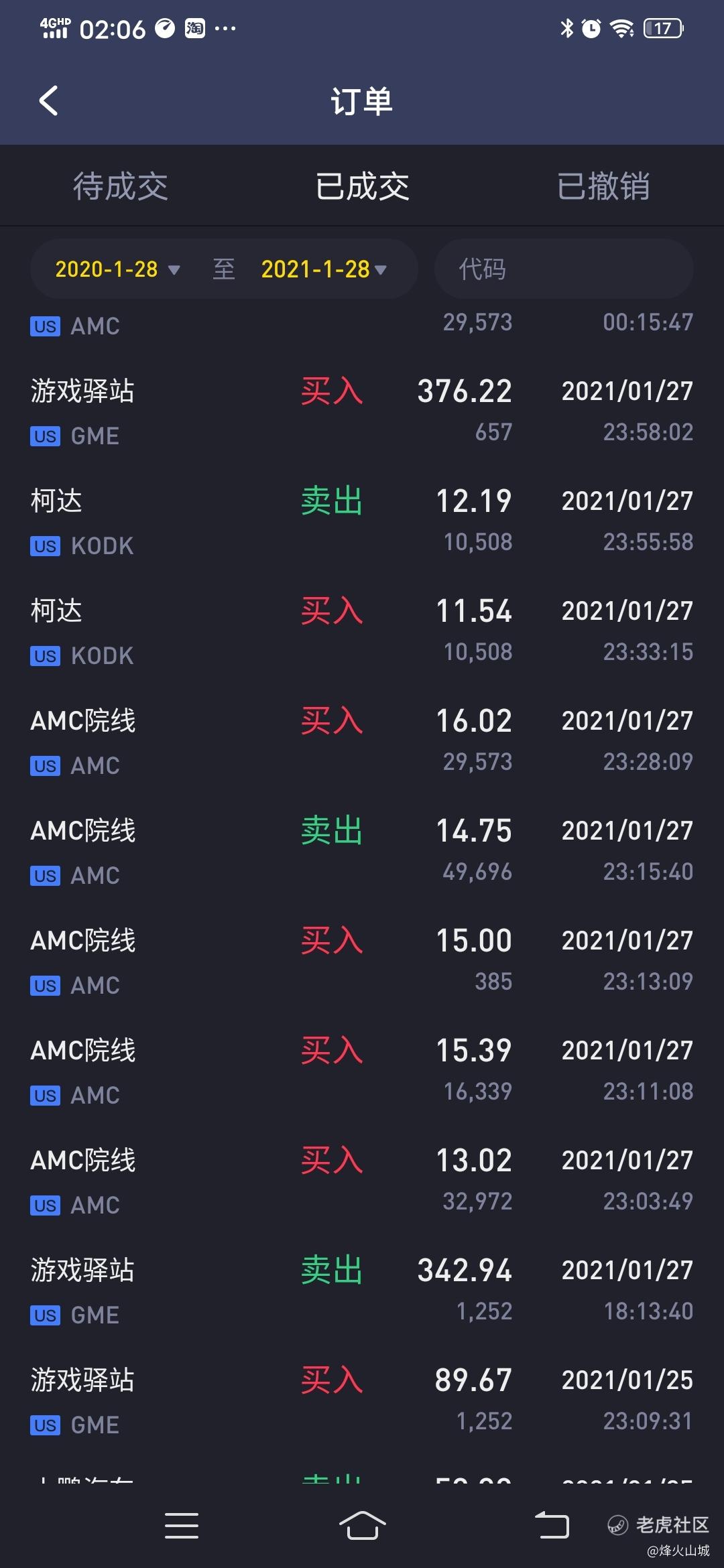Go to the system home screen
This screenshot has width=724, height=1568.
coord(362,1526)
